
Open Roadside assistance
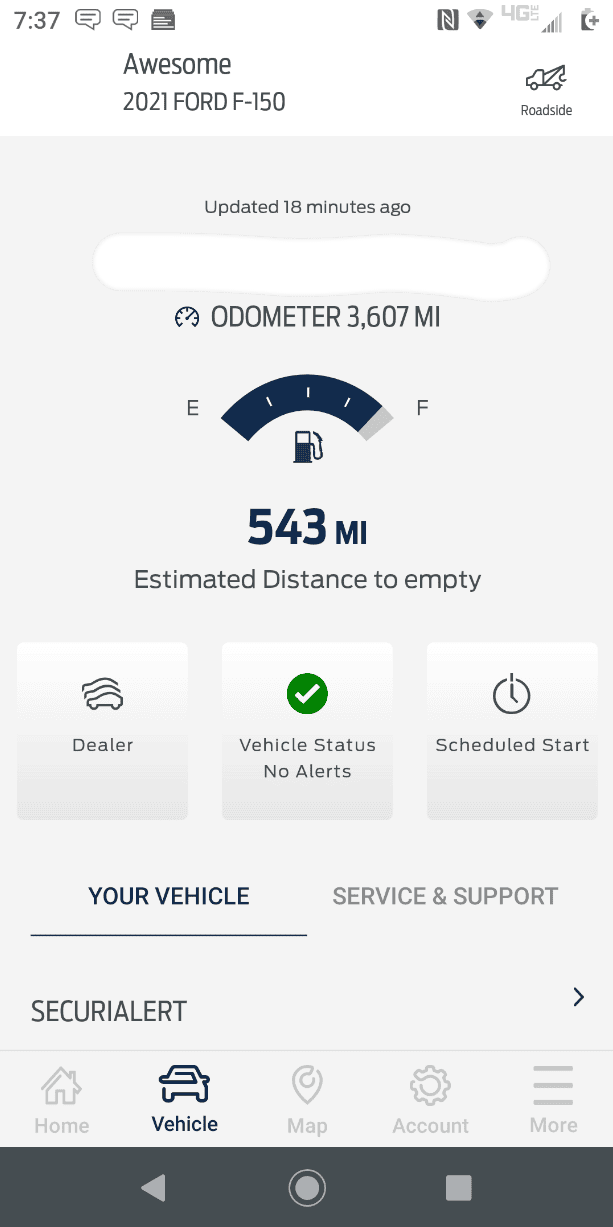click(546, 90)
